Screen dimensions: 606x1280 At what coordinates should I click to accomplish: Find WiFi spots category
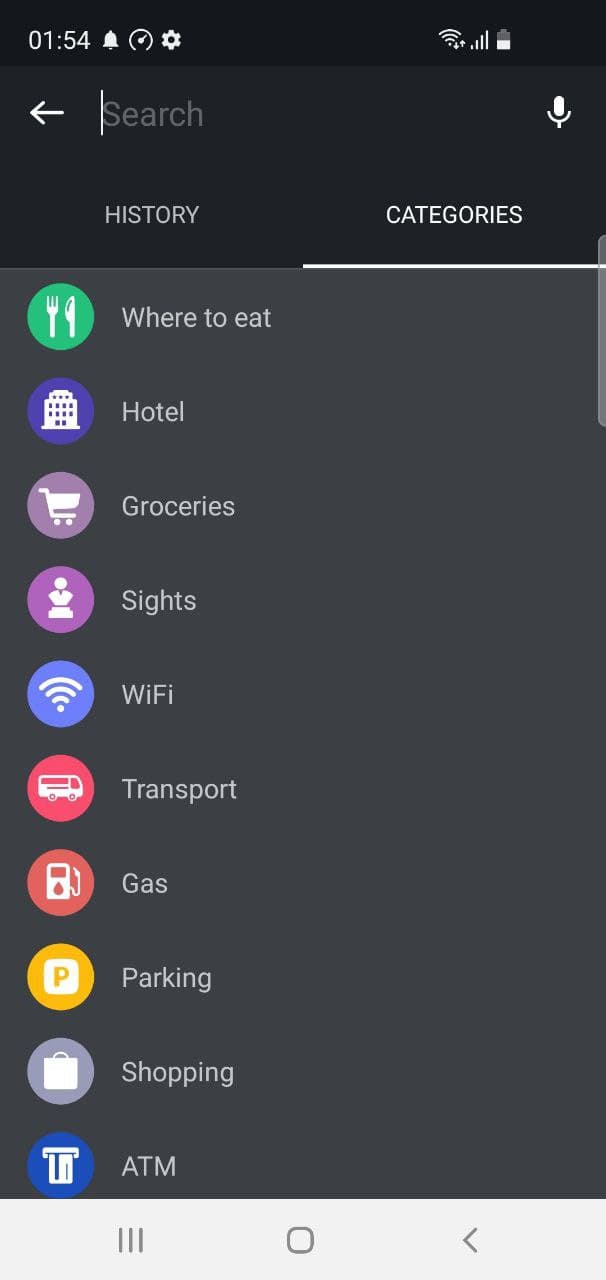pos(147,694)
